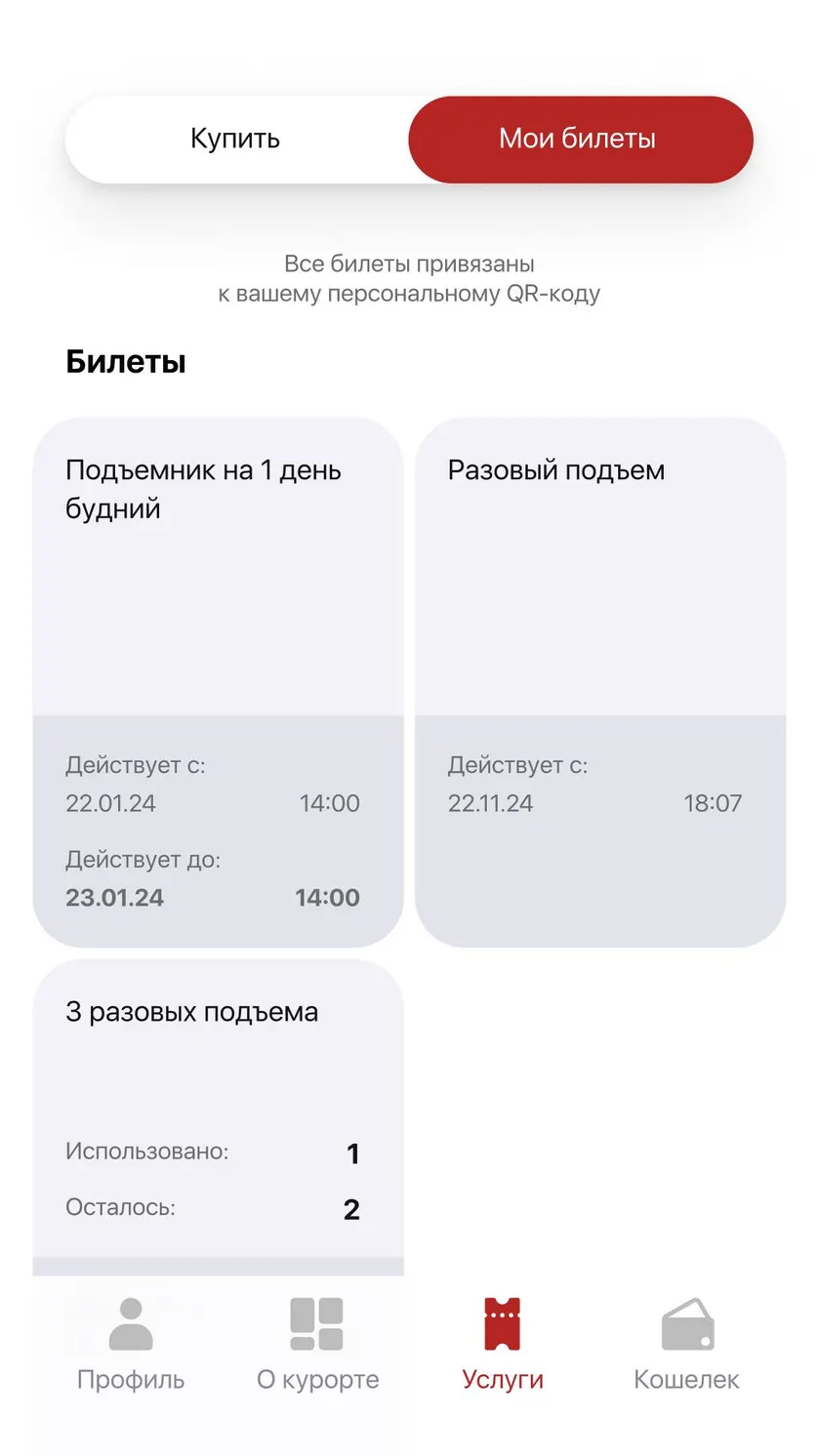The height and width of the screenshot is (1456, 819).
Task: Switch to the Кошелек tab
Action: [687, 1344]
